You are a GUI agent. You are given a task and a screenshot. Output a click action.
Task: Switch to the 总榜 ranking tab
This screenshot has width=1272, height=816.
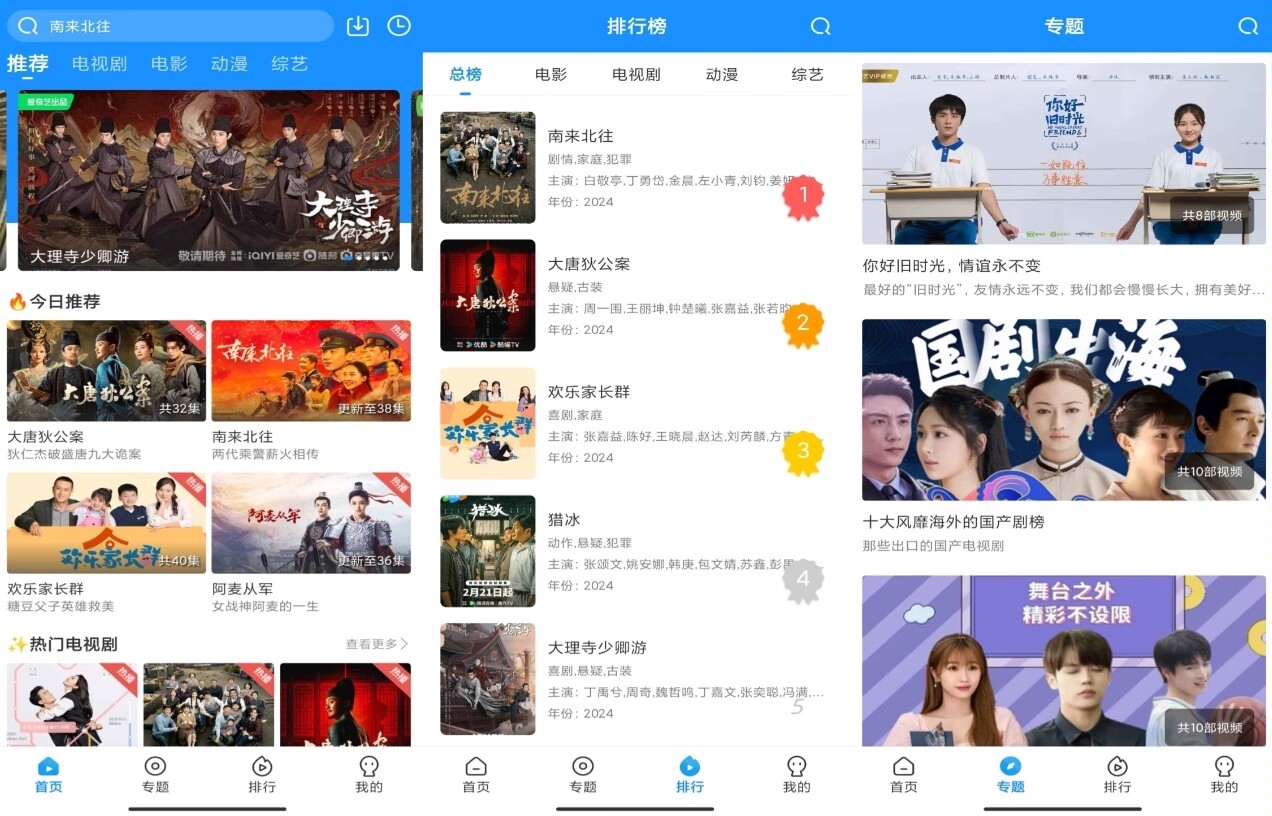[x=466, y=74]
